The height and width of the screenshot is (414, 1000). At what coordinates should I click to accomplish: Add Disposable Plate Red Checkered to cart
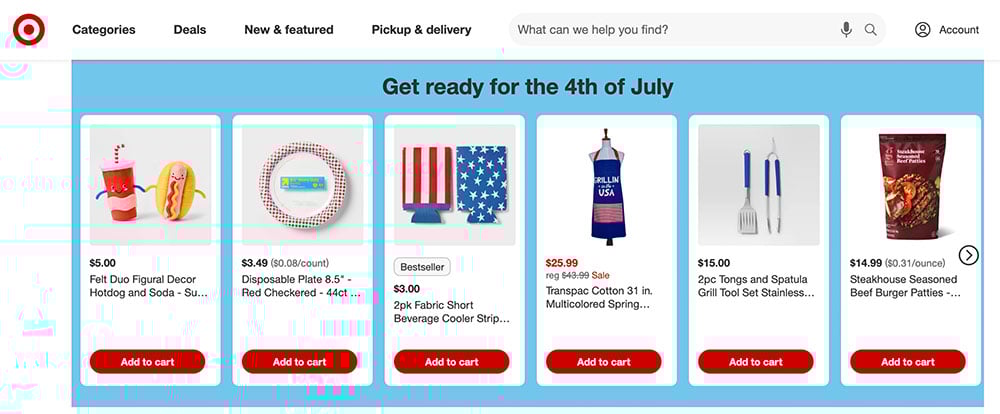point(299,362)
